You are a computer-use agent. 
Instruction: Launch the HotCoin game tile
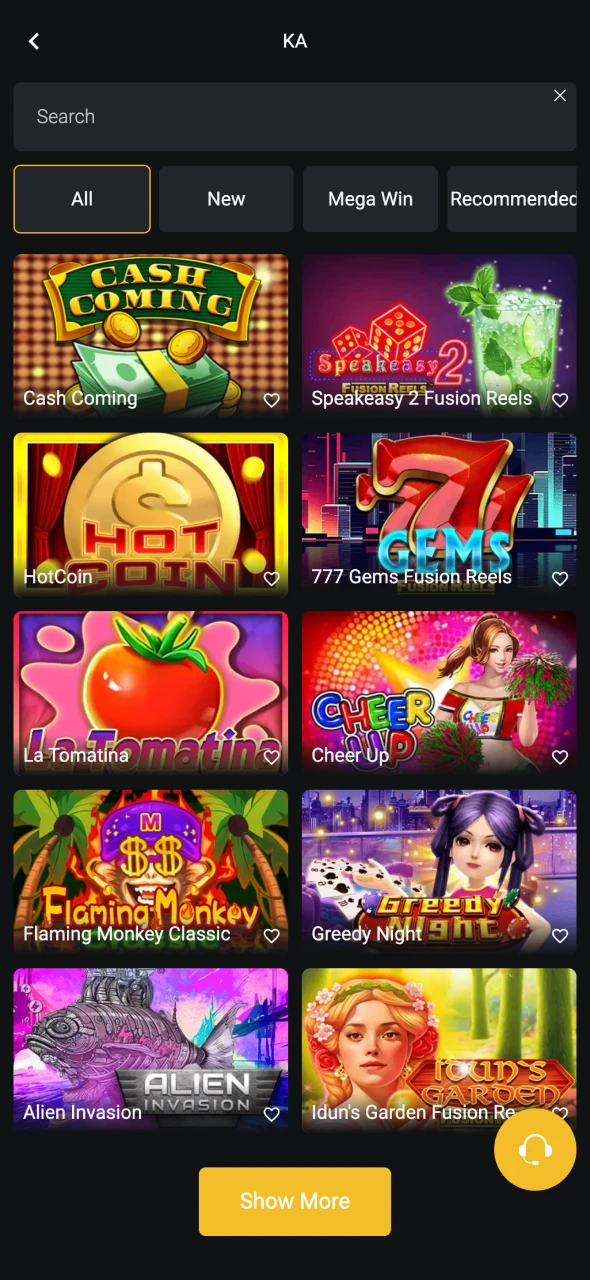coord(151,514)
